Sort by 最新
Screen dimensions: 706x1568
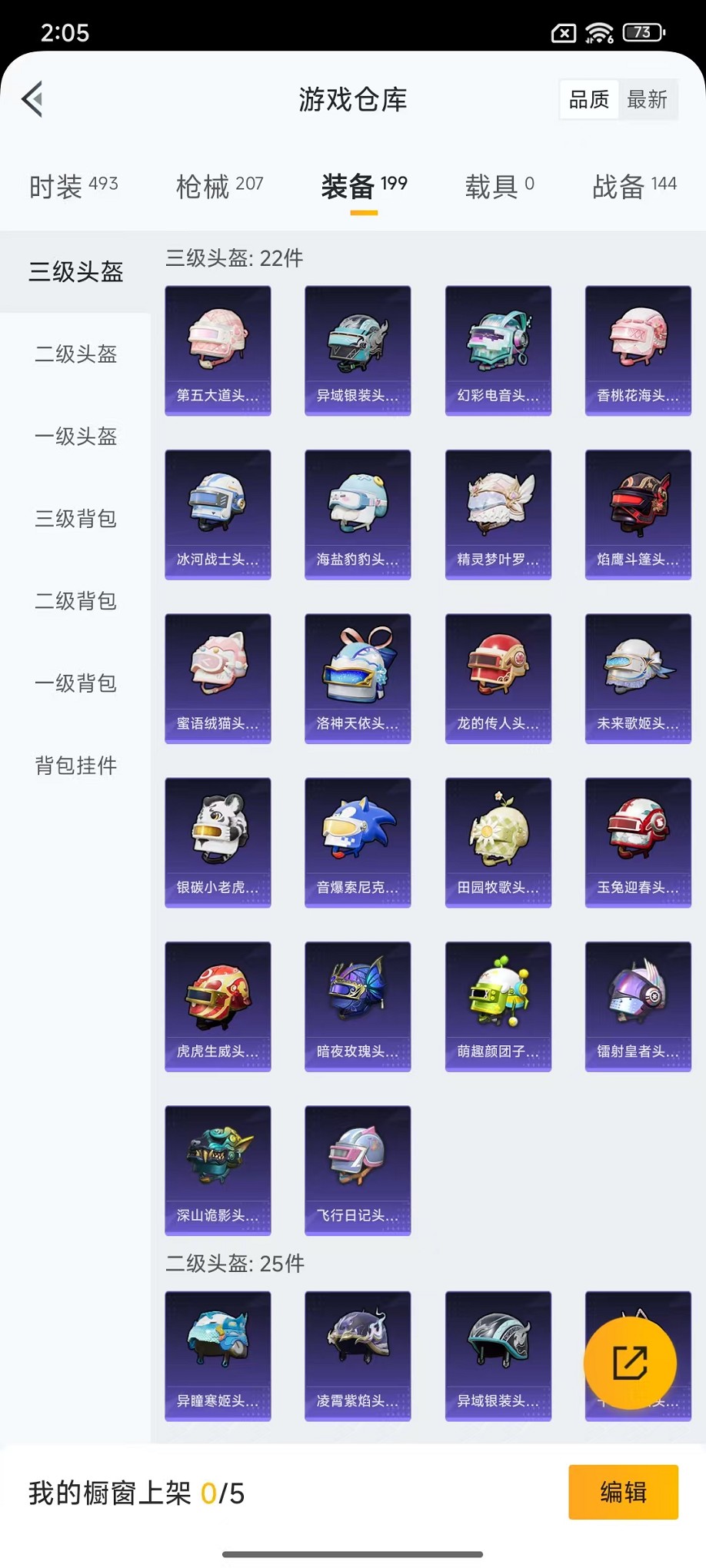(647, 99)
